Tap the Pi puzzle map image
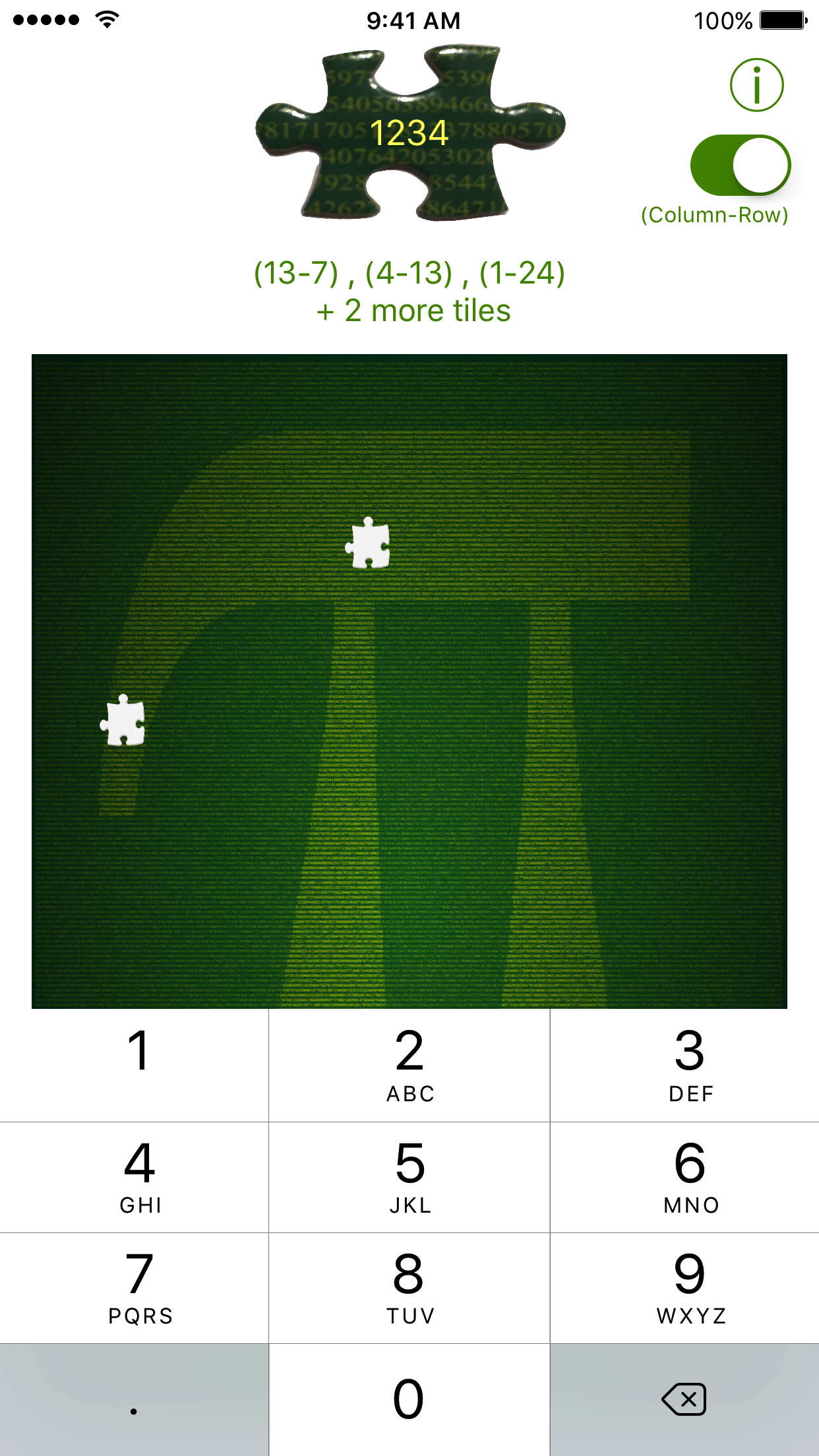Image resolution: width=819 pixels, height=1456 pixels. (x=409, y=681)
